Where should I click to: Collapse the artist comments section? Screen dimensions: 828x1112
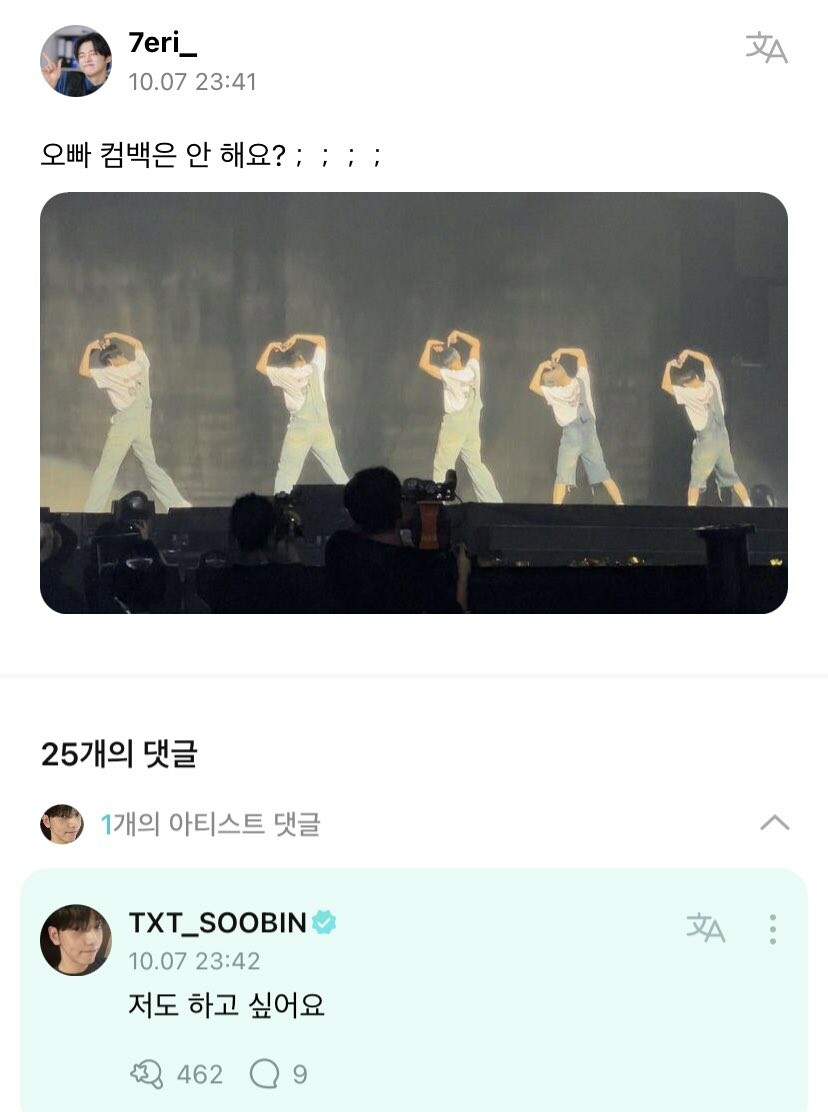pos(774,823)
